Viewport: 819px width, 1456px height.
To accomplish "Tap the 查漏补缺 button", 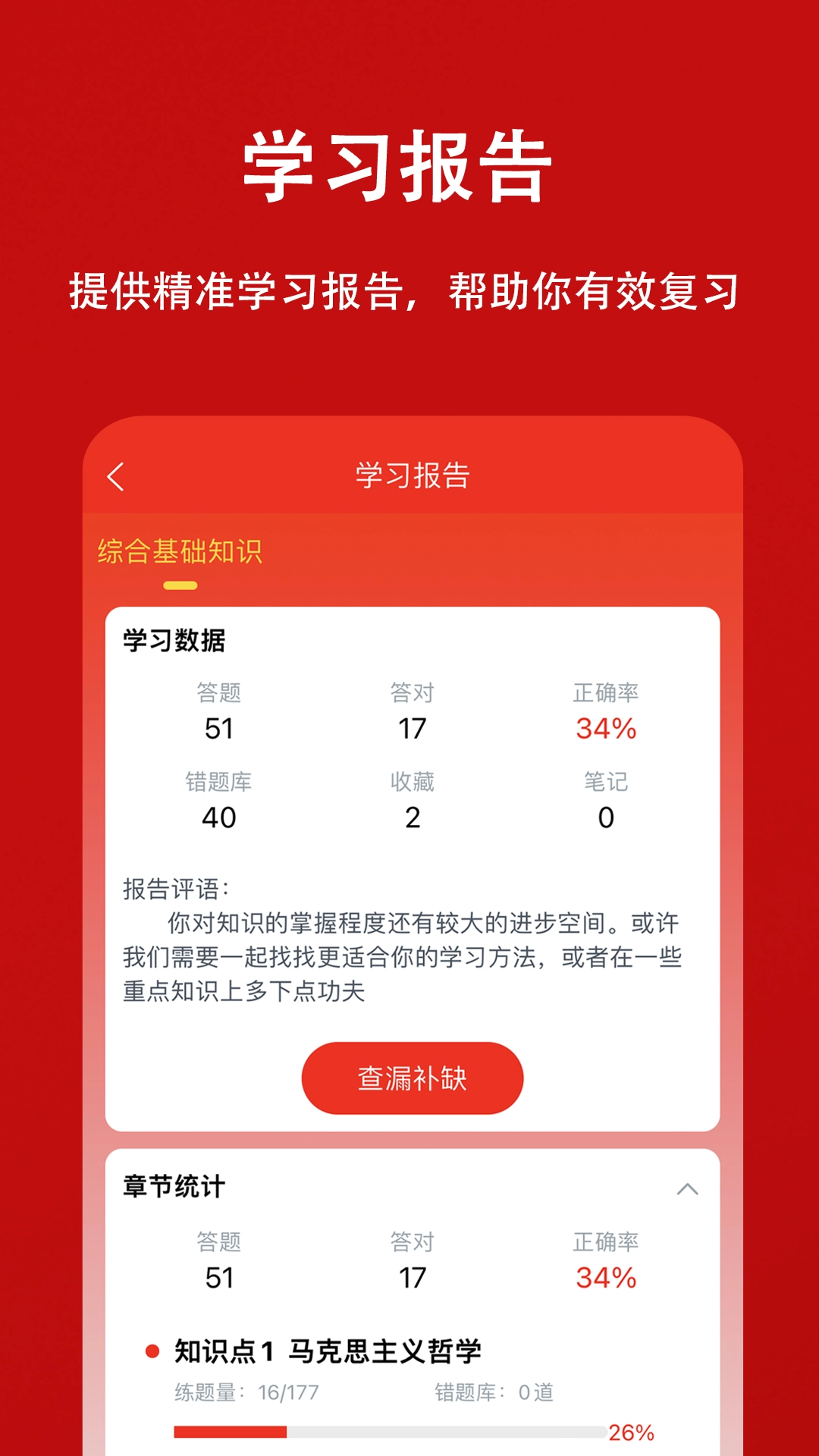I will pos(412,1075).
